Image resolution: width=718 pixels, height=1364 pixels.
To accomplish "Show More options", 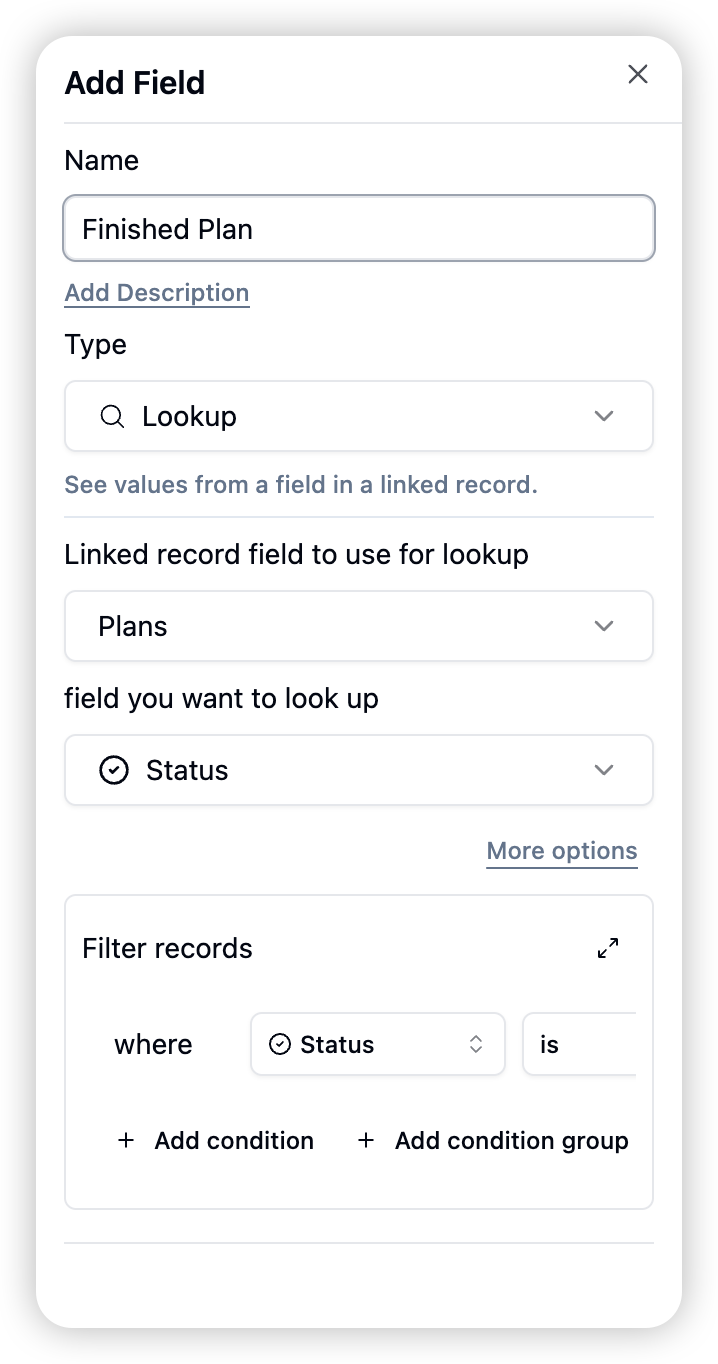I will tap(561, 851).
